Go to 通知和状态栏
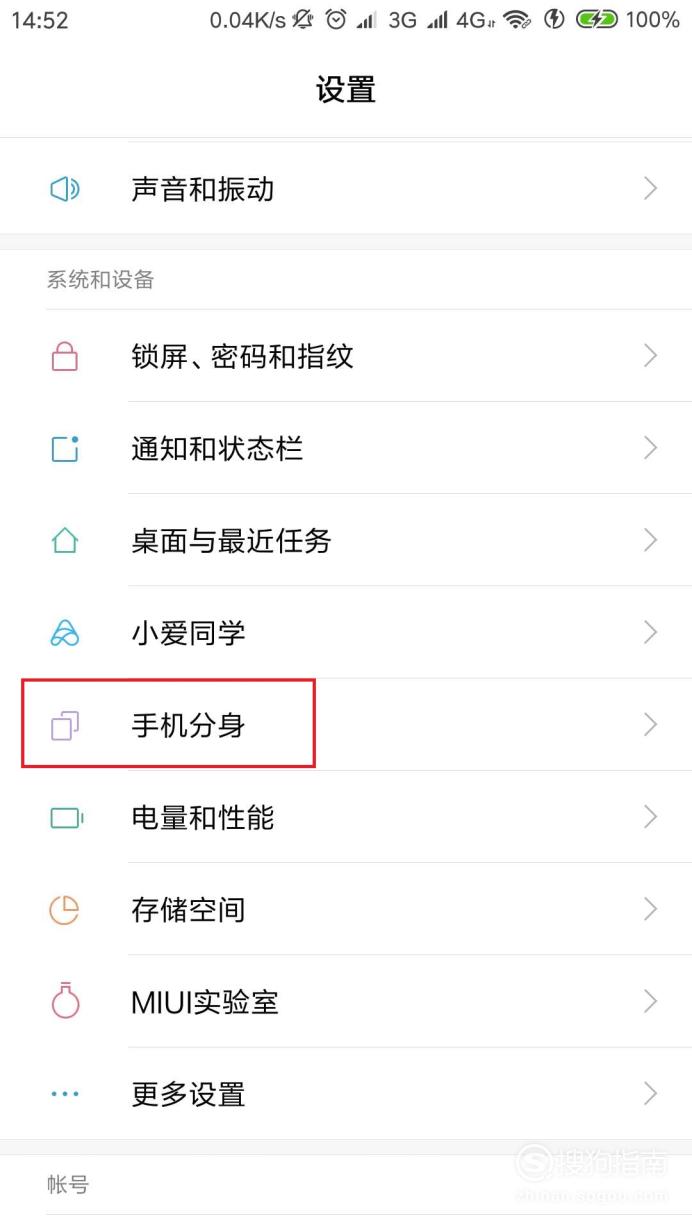This screenshot has width=692, height=1230. click(x=346, y=448)
